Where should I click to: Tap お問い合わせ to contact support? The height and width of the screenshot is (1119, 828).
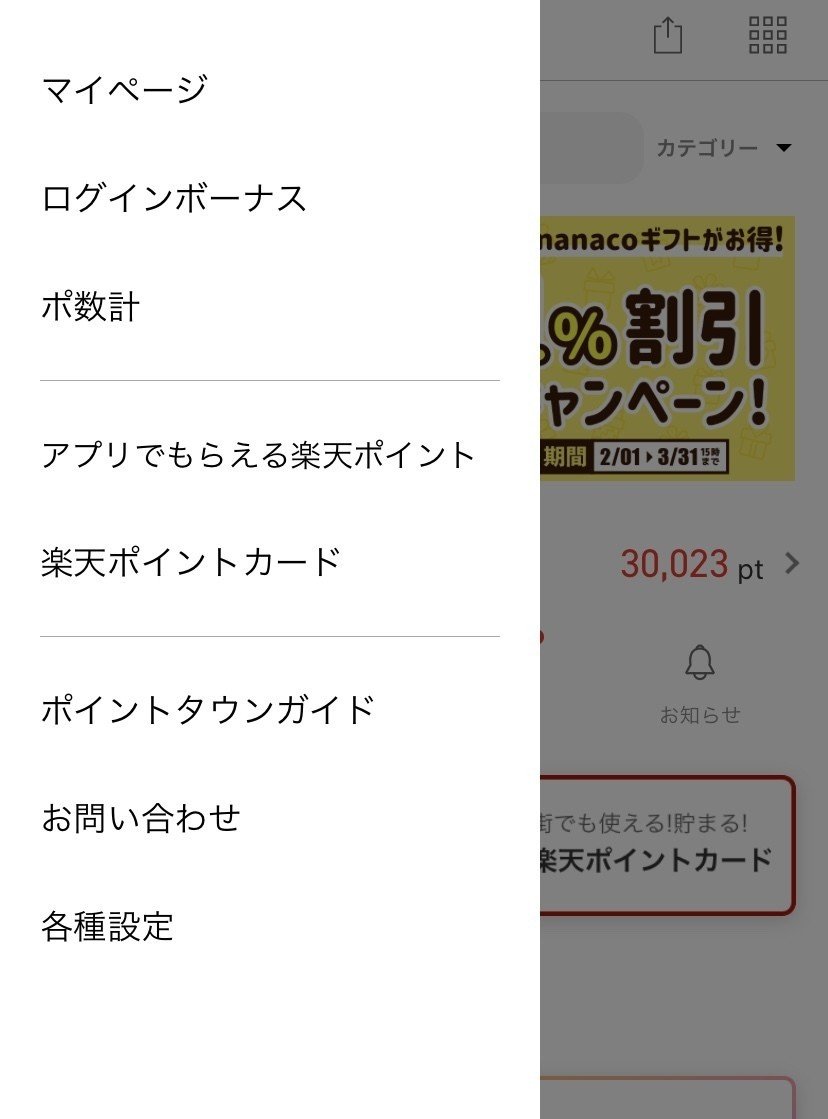pyautogui.click(x=140, y=818)
